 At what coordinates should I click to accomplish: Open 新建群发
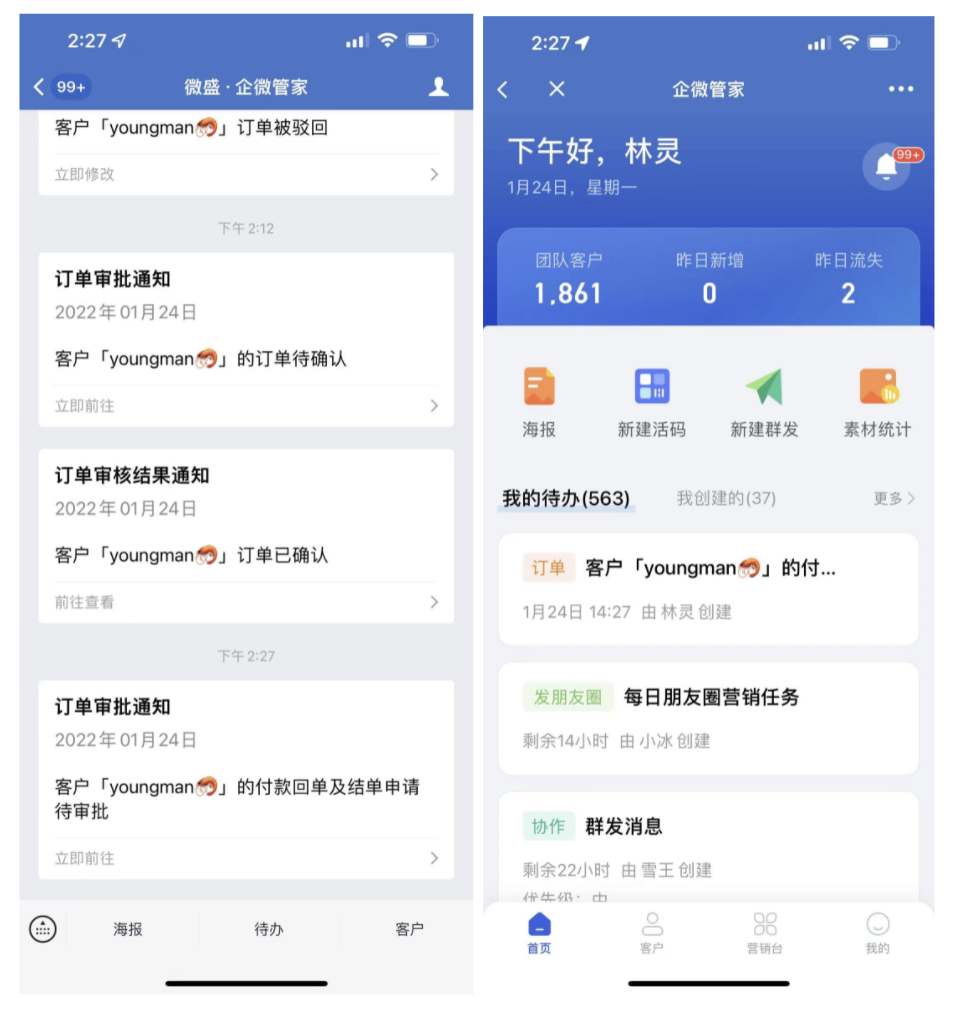pos(764,402)
